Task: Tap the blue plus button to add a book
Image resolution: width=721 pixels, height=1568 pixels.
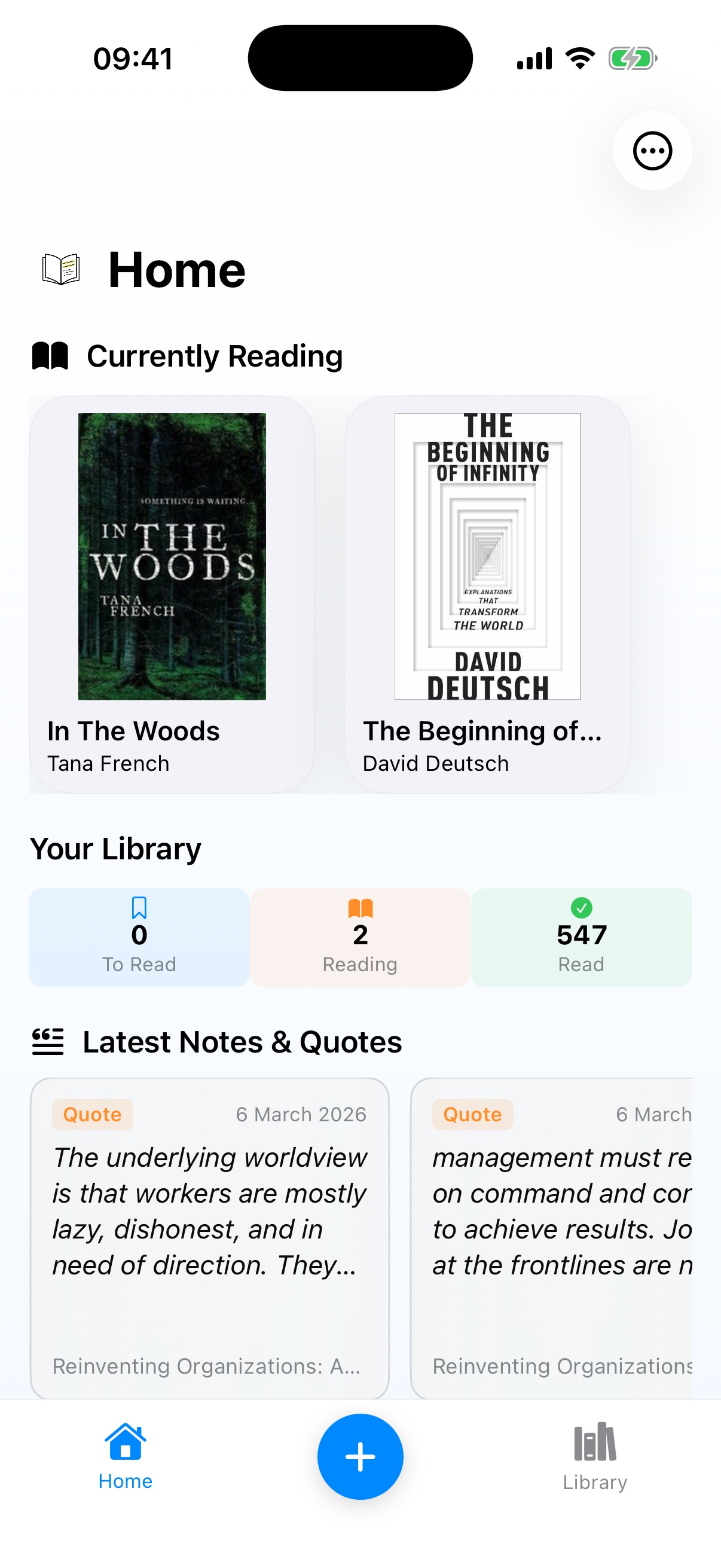Action: coord(360,1456)
